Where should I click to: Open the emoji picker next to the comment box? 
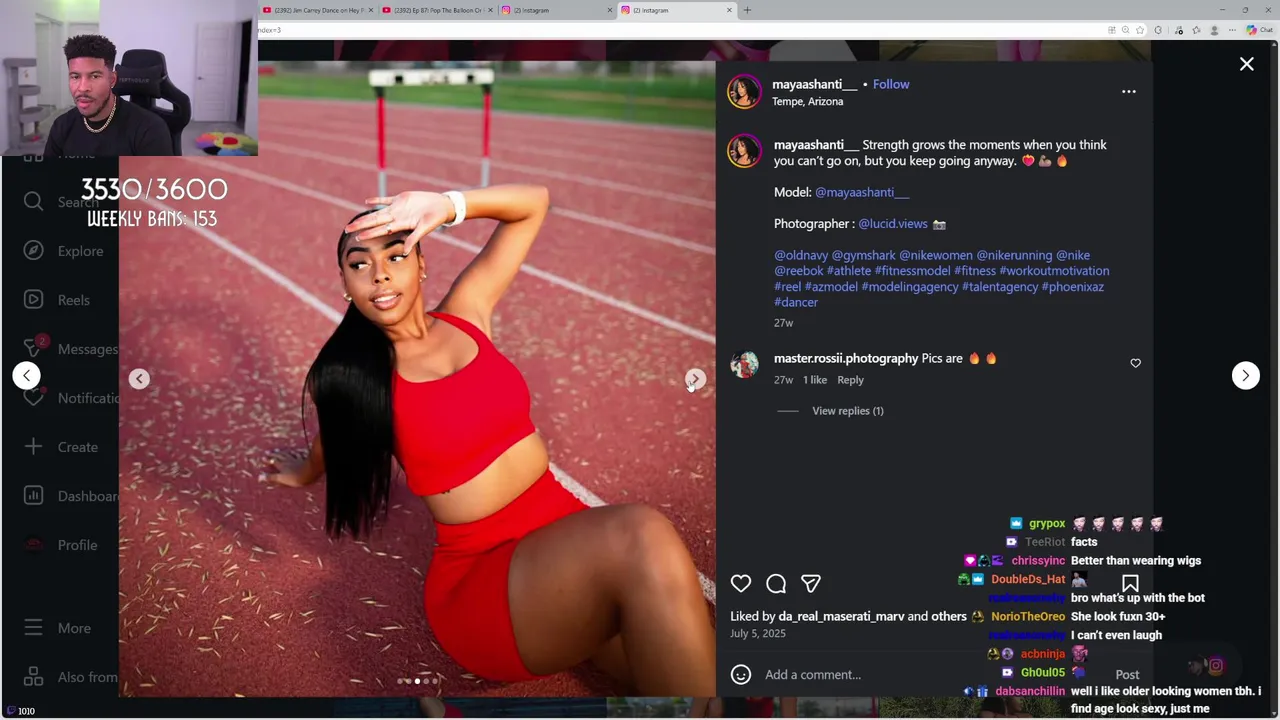click(x=741, y=675)
